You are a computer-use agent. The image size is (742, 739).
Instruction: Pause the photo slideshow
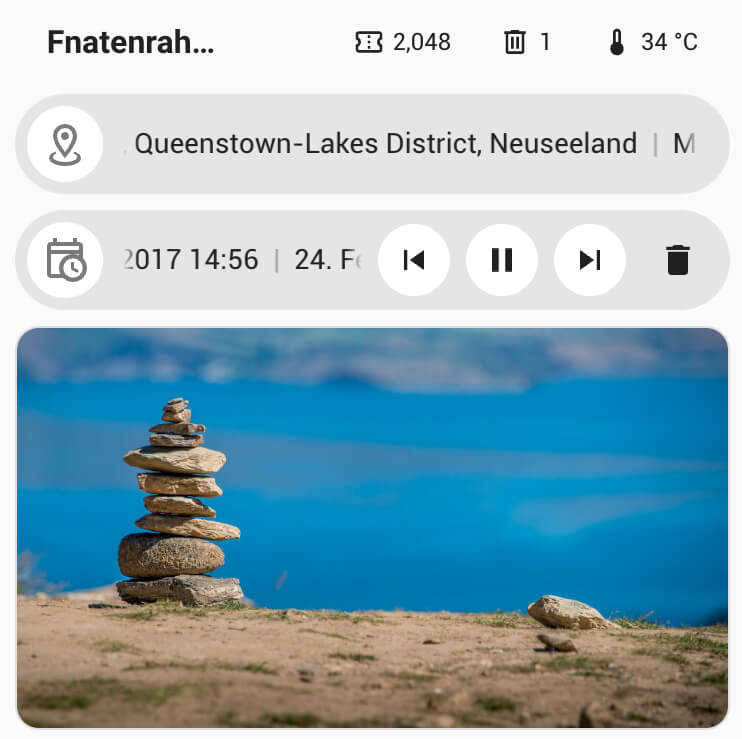(x=502, y=260)
